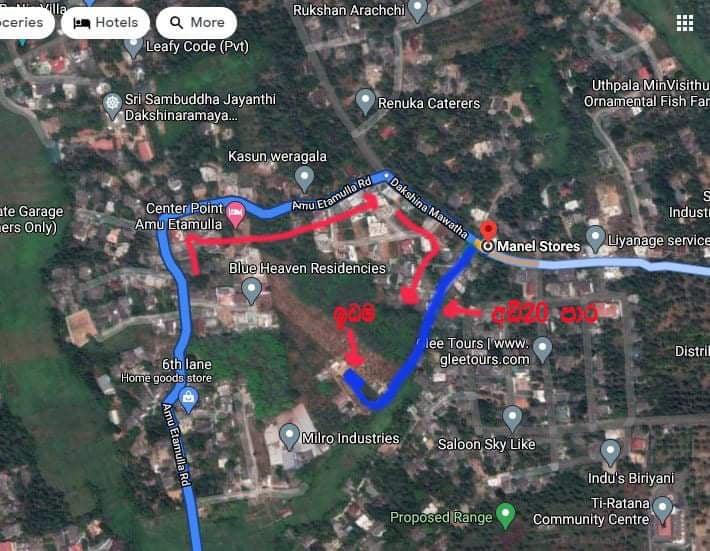Open the More categories chip
710x551 pixels.
pyautogui.click(x=197, y=23)
